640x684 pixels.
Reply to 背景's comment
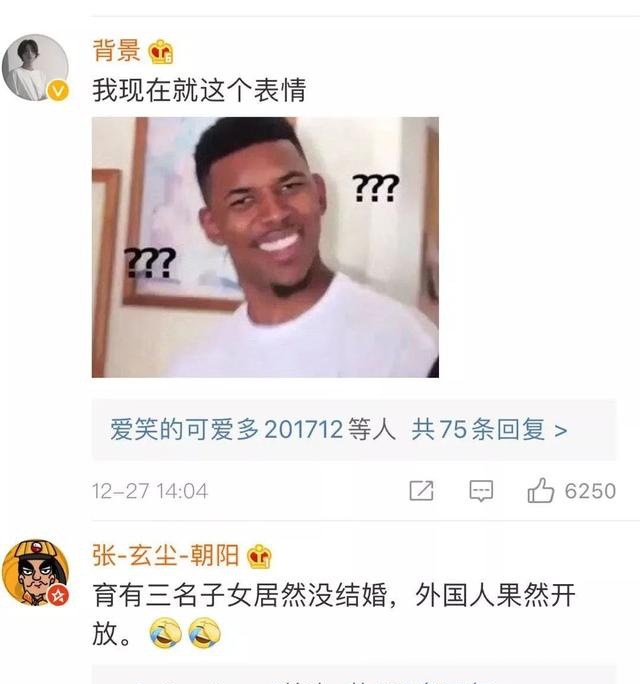tap(481, 491)
